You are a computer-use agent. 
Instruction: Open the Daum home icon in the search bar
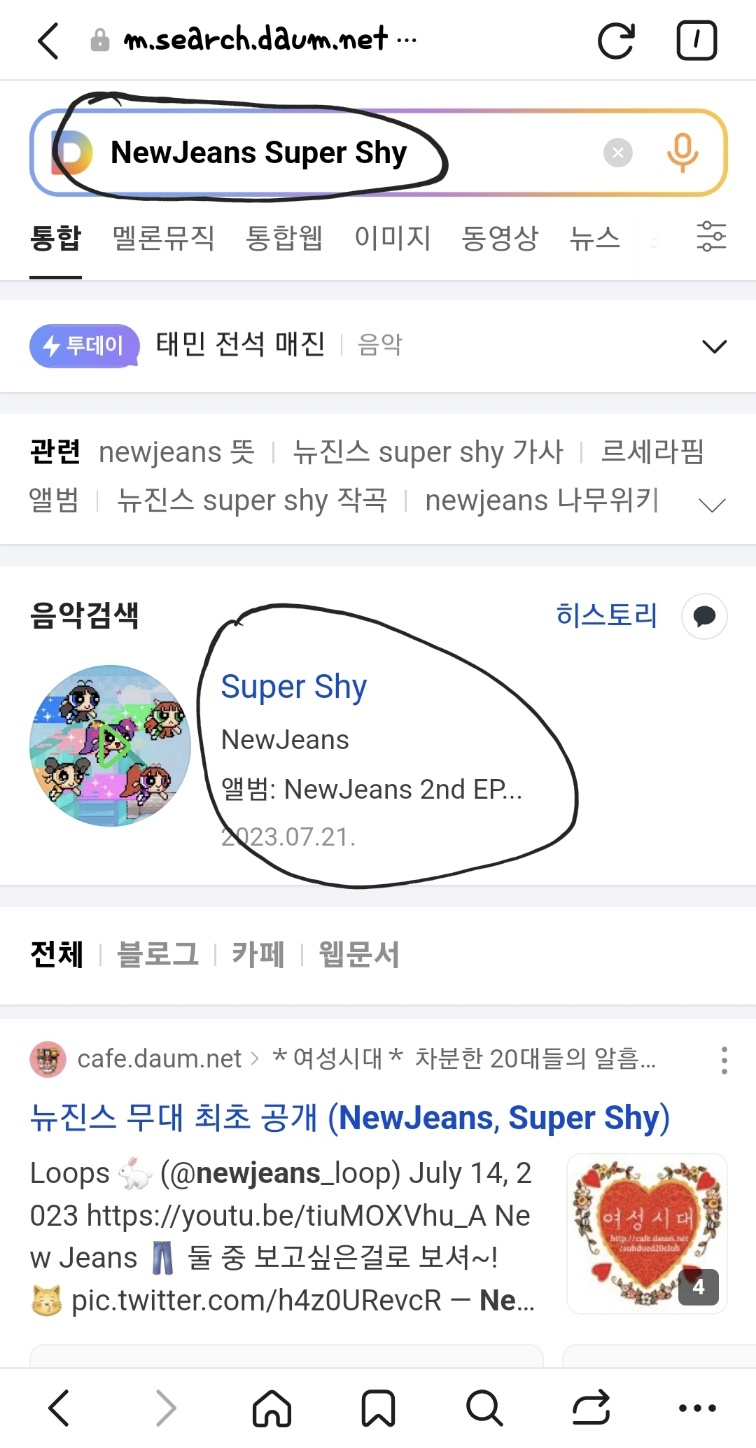73,152
